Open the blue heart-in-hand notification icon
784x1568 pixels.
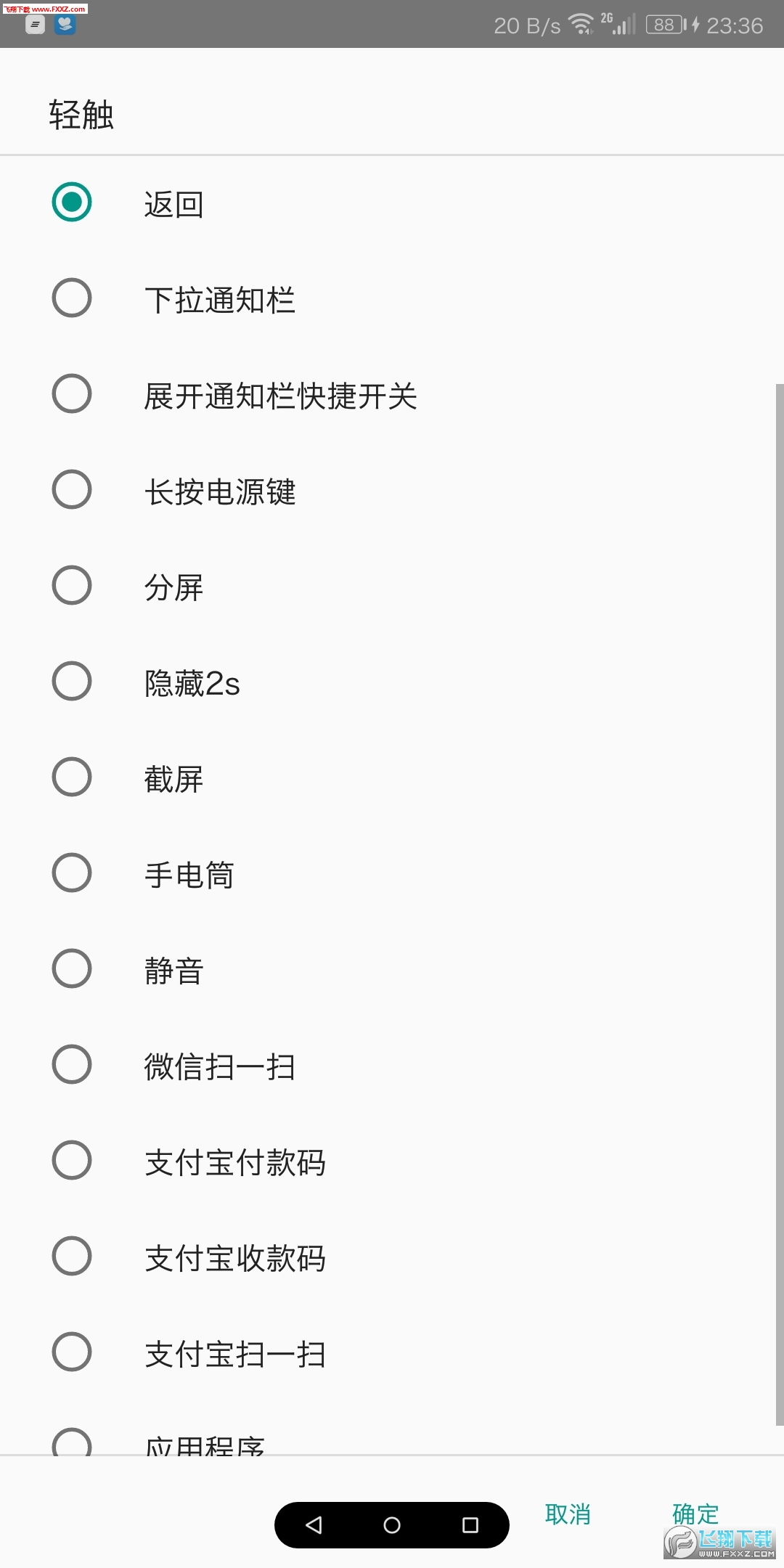point(65,24)
